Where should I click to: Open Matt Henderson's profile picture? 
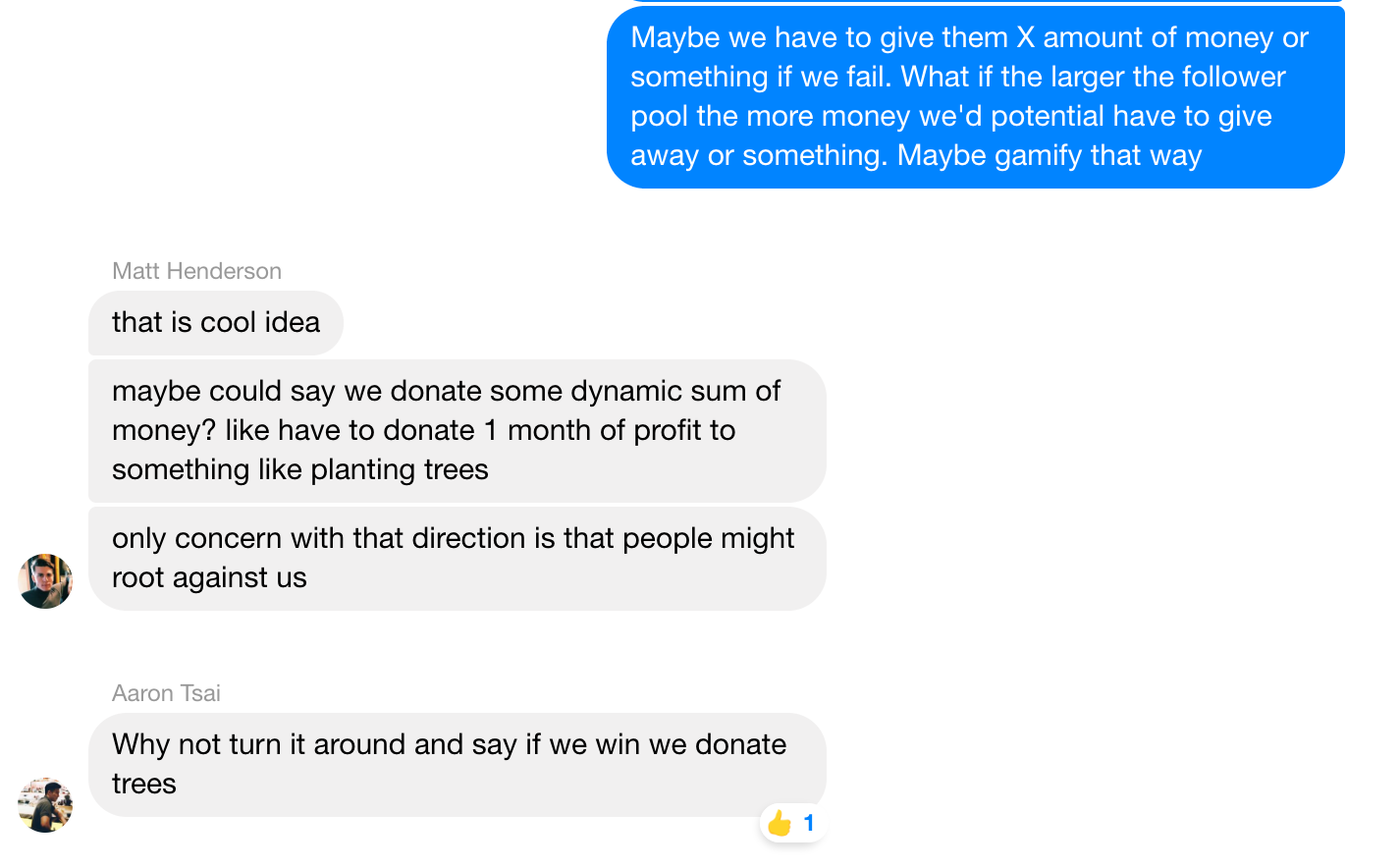45,581
